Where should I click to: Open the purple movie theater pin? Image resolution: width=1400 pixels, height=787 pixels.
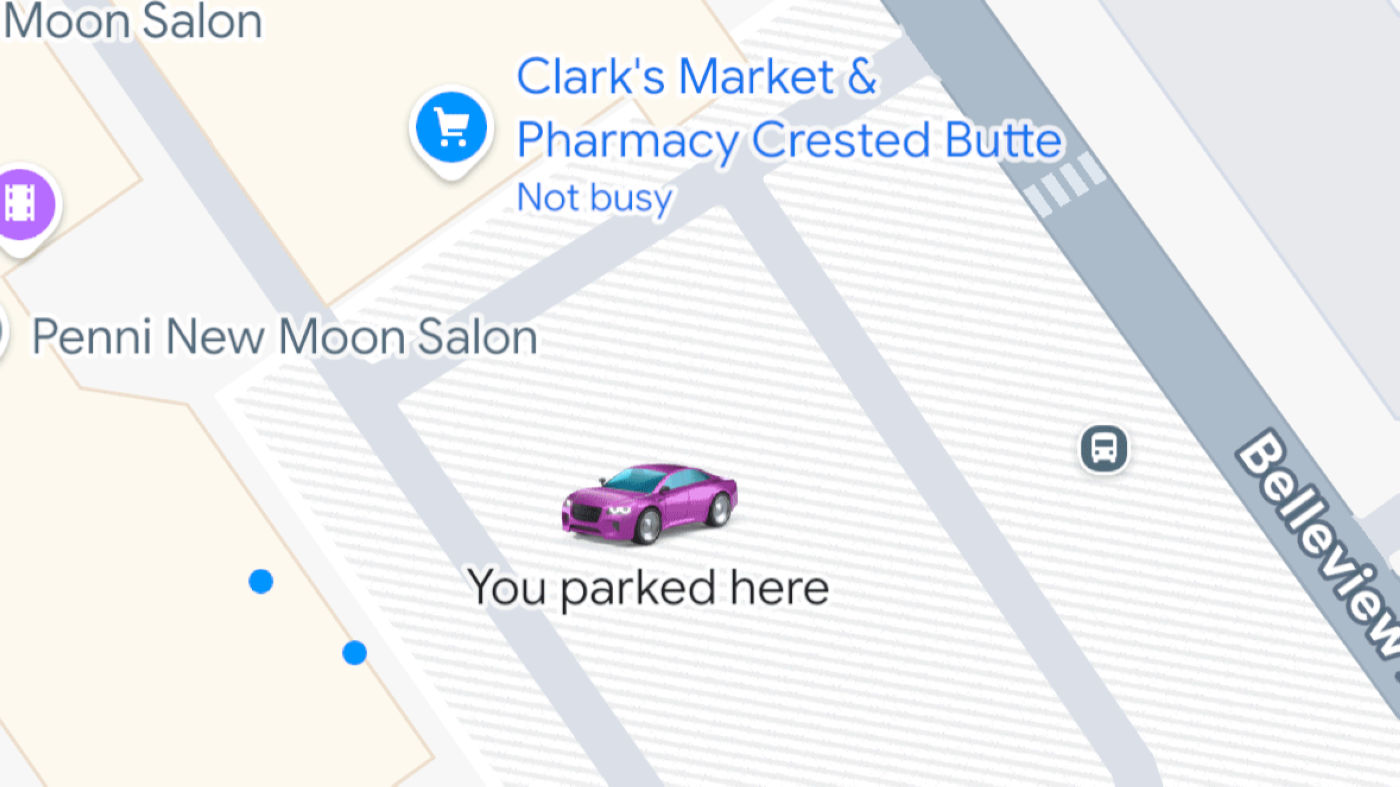[23, 204]
